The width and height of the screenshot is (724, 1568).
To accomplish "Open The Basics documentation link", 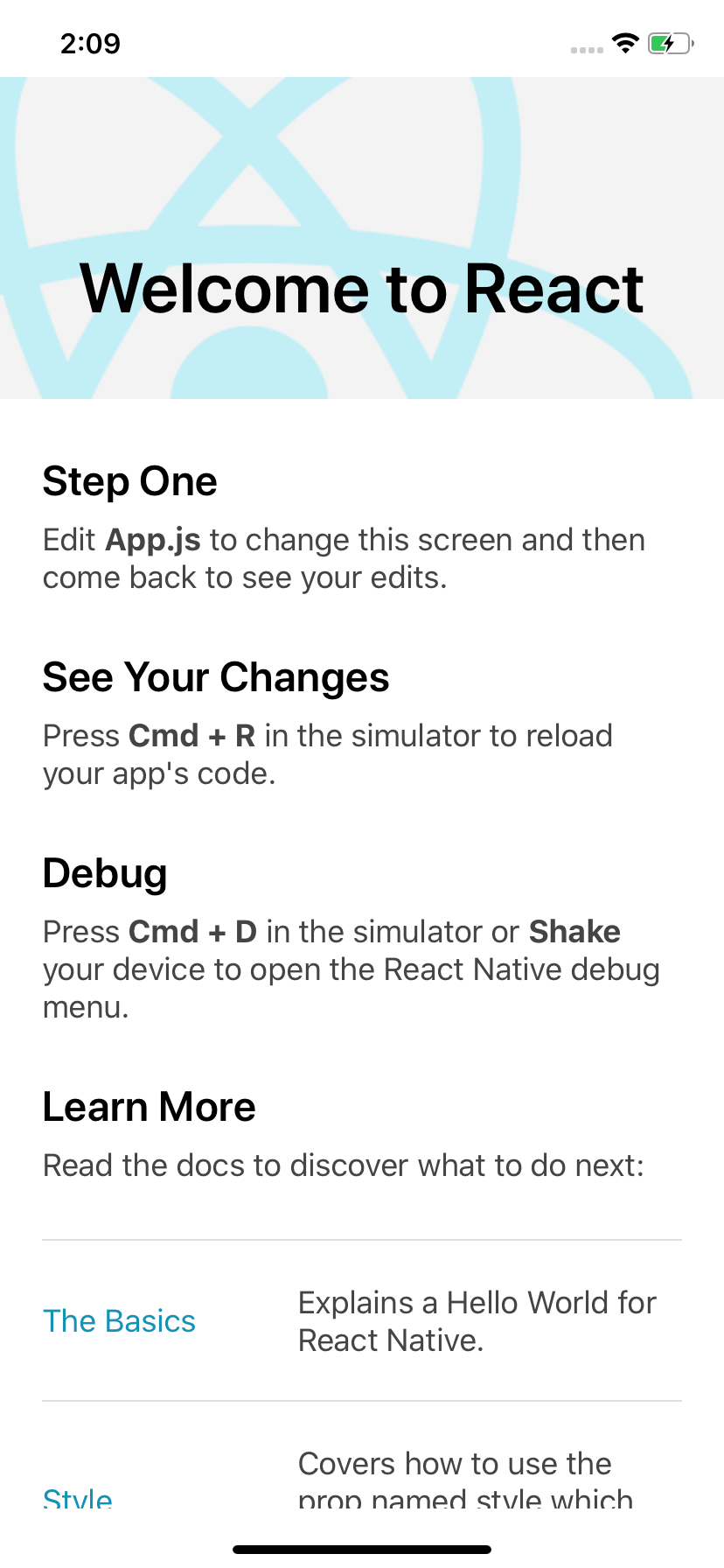I will pyautogui.click(x=119, y=1321).
